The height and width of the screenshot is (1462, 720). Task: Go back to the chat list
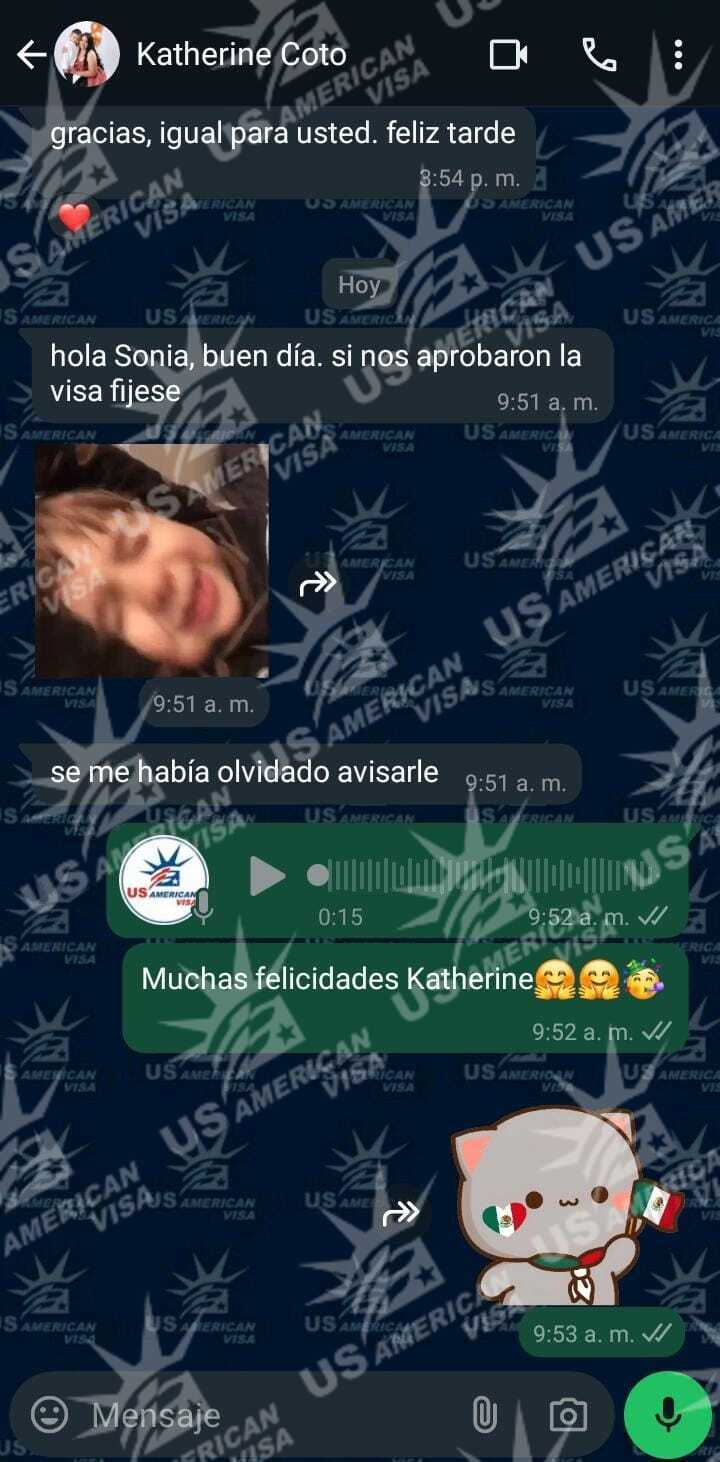coord(31,55)
